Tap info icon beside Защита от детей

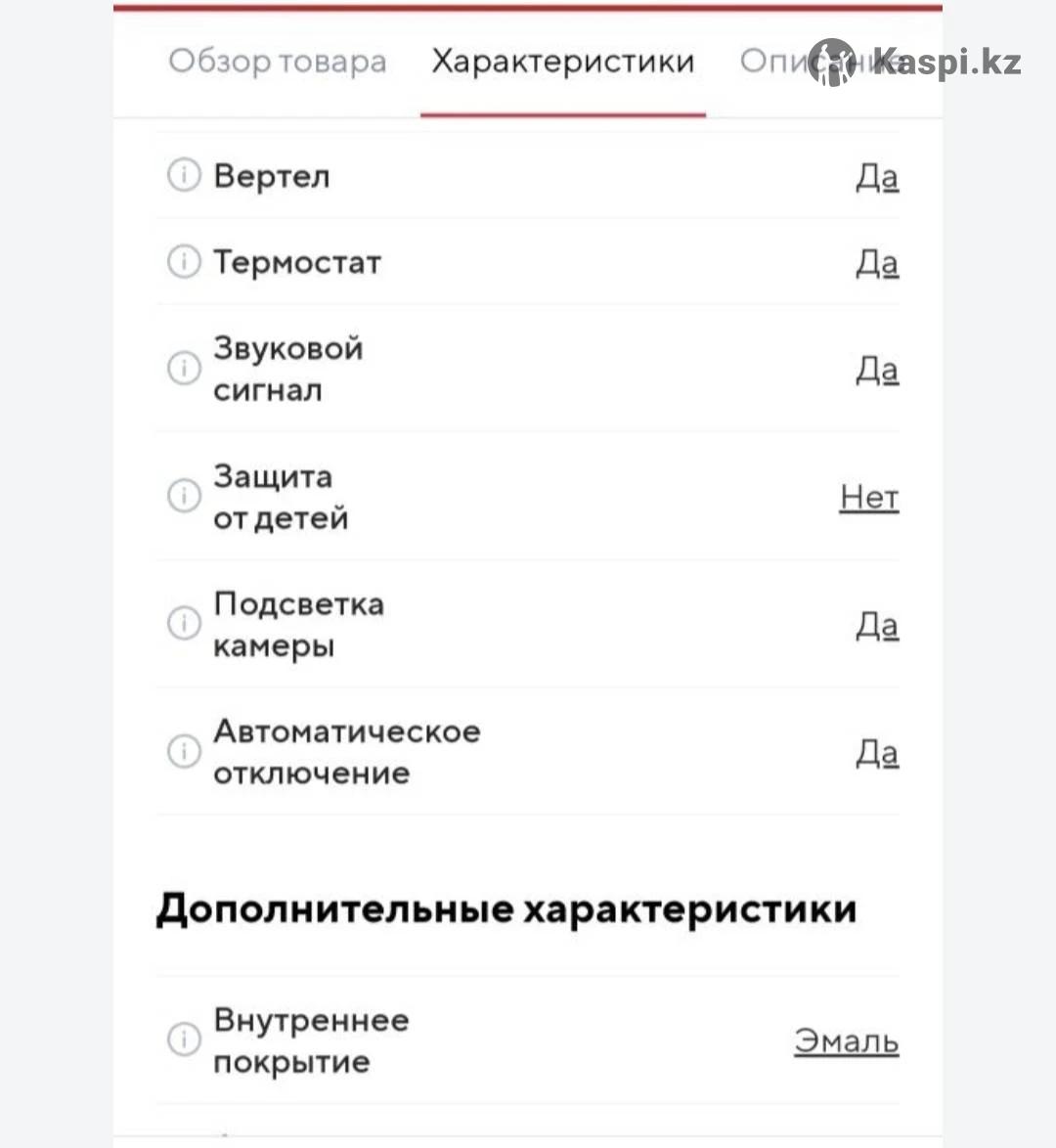tap(183, 496)
